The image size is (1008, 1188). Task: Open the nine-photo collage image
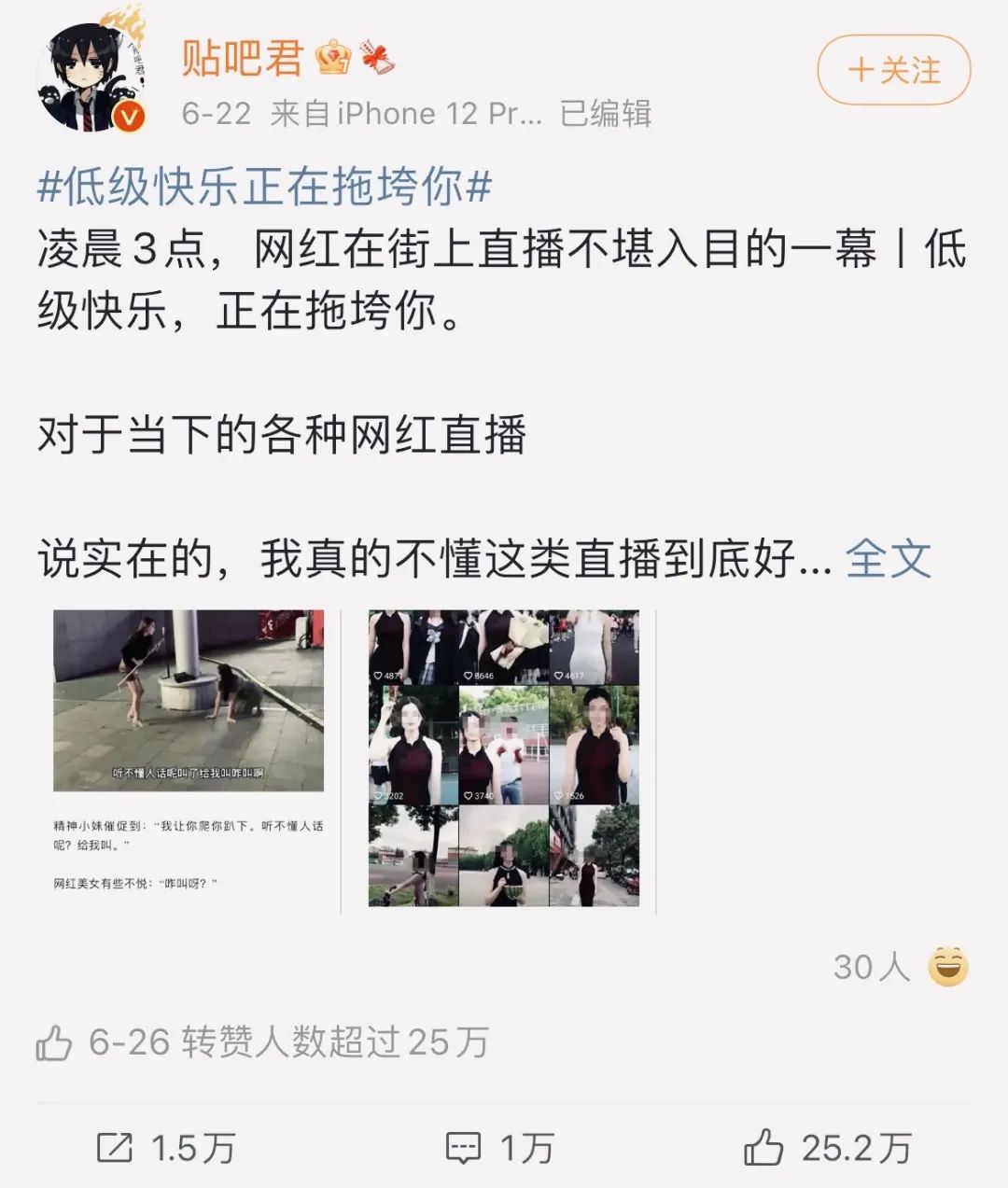coord(504,759)
